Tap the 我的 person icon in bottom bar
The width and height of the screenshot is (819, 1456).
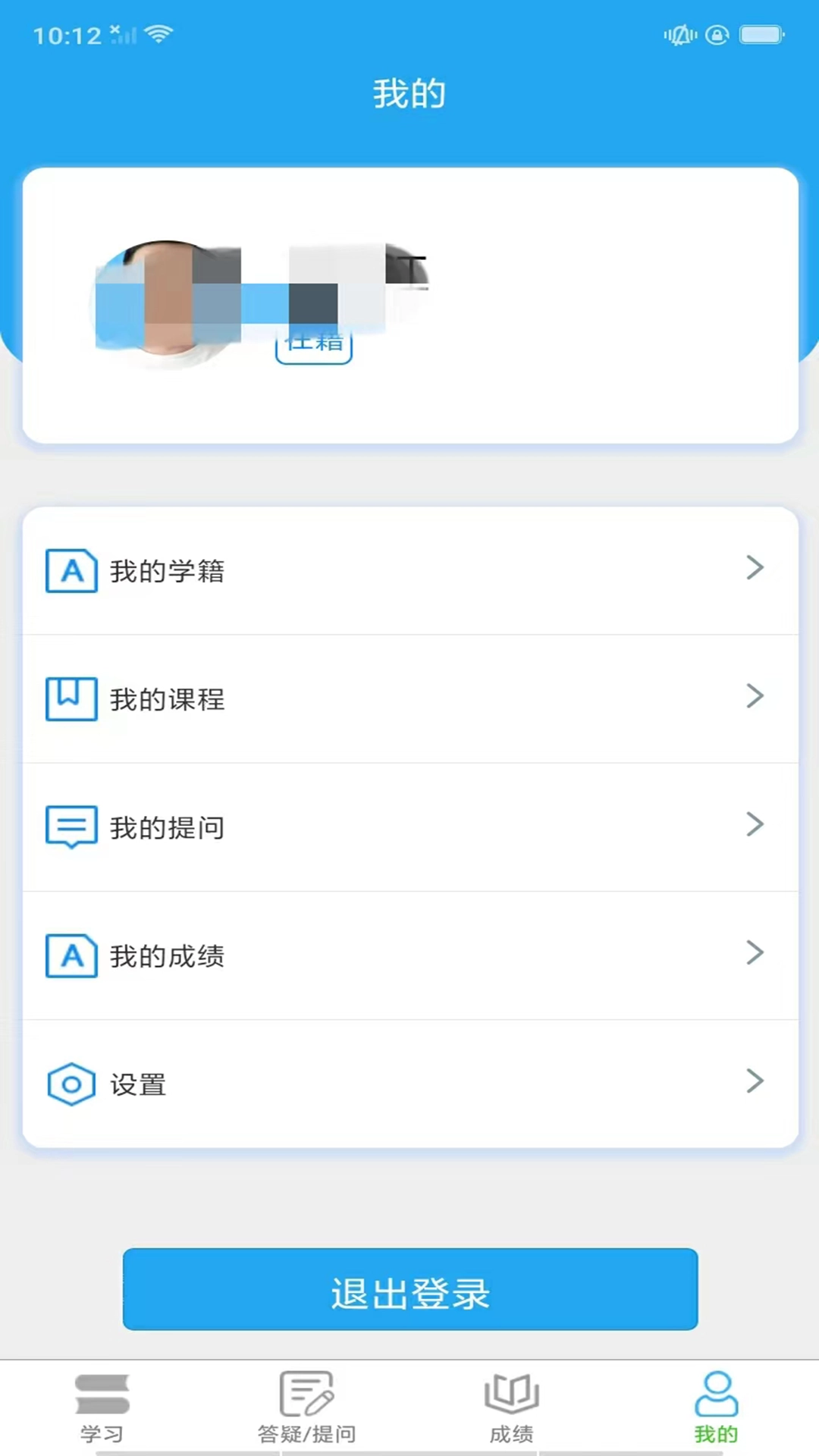[x=716, y=1395]
